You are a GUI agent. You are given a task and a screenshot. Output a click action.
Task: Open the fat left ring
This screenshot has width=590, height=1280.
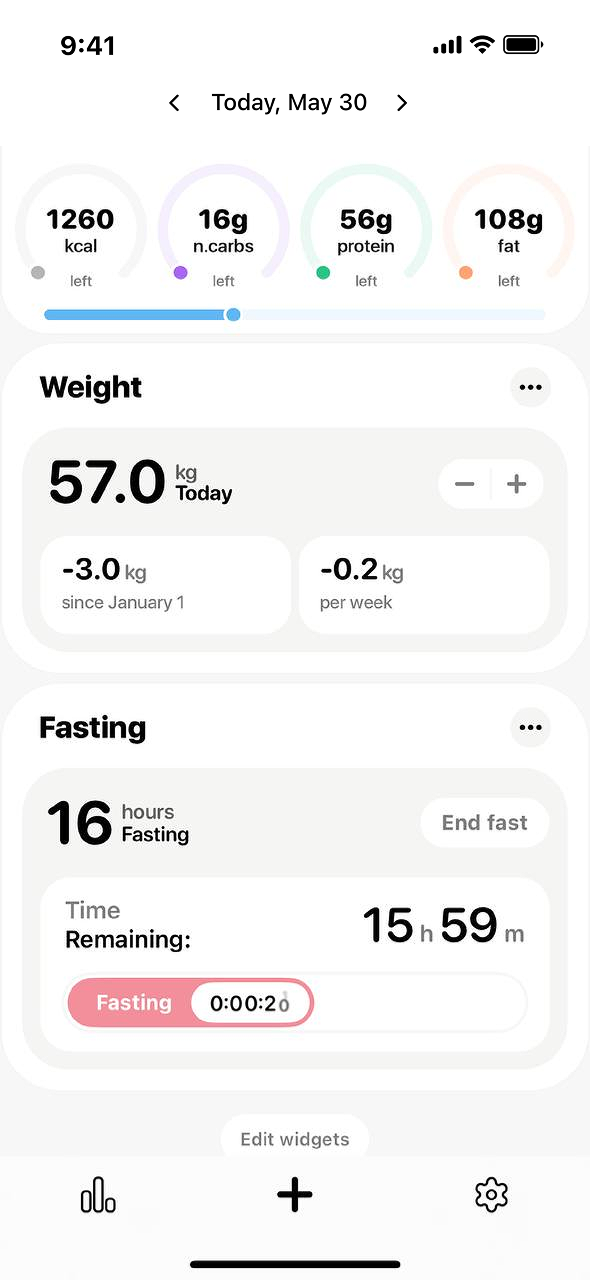pyautogui.click(x=508, y=231)
